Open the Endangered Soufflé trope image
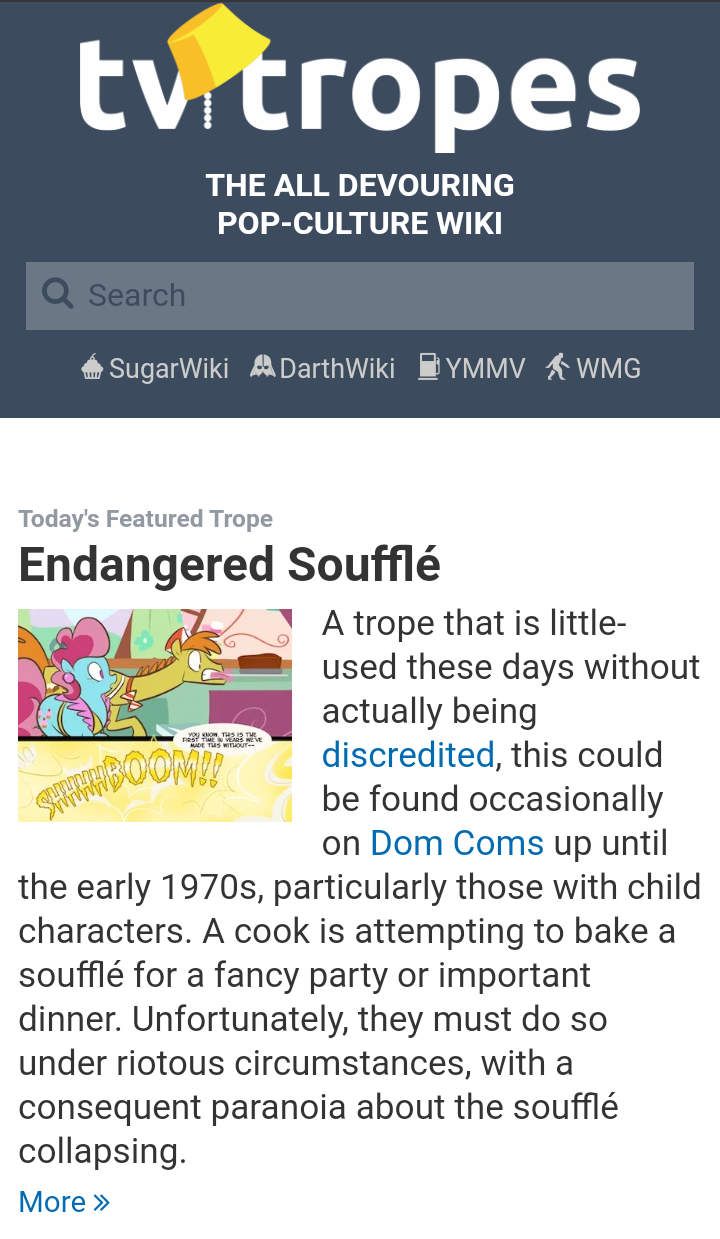 [155, 715]
